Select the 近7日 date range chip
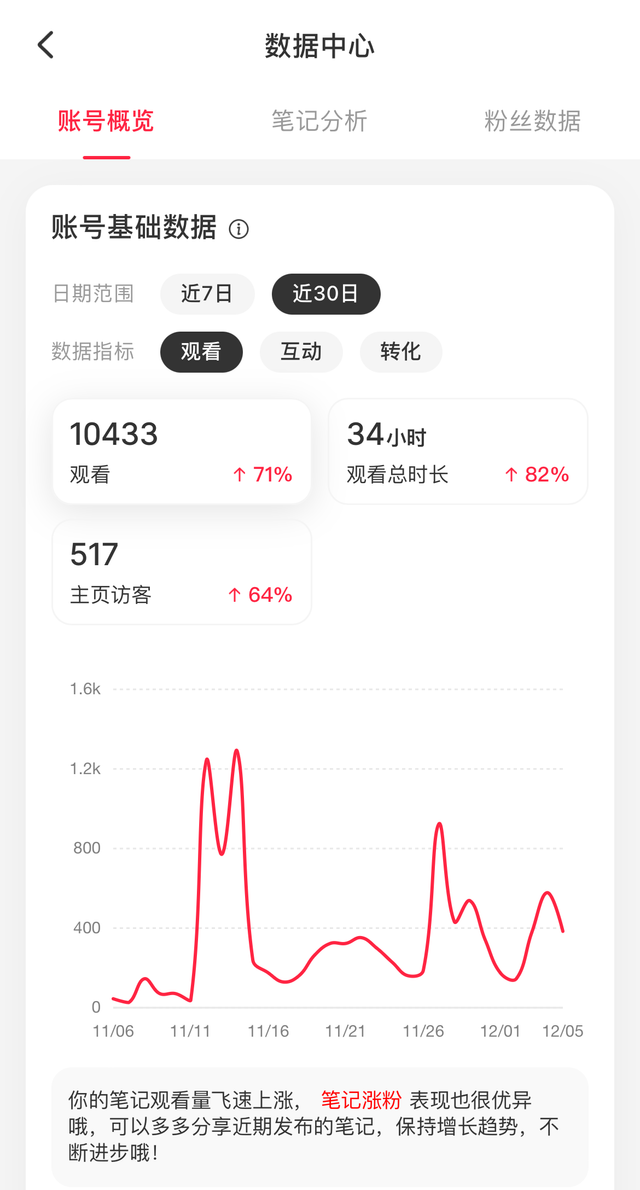The height and width of the screenshot is (1190, 640). [x=207, y=294]
